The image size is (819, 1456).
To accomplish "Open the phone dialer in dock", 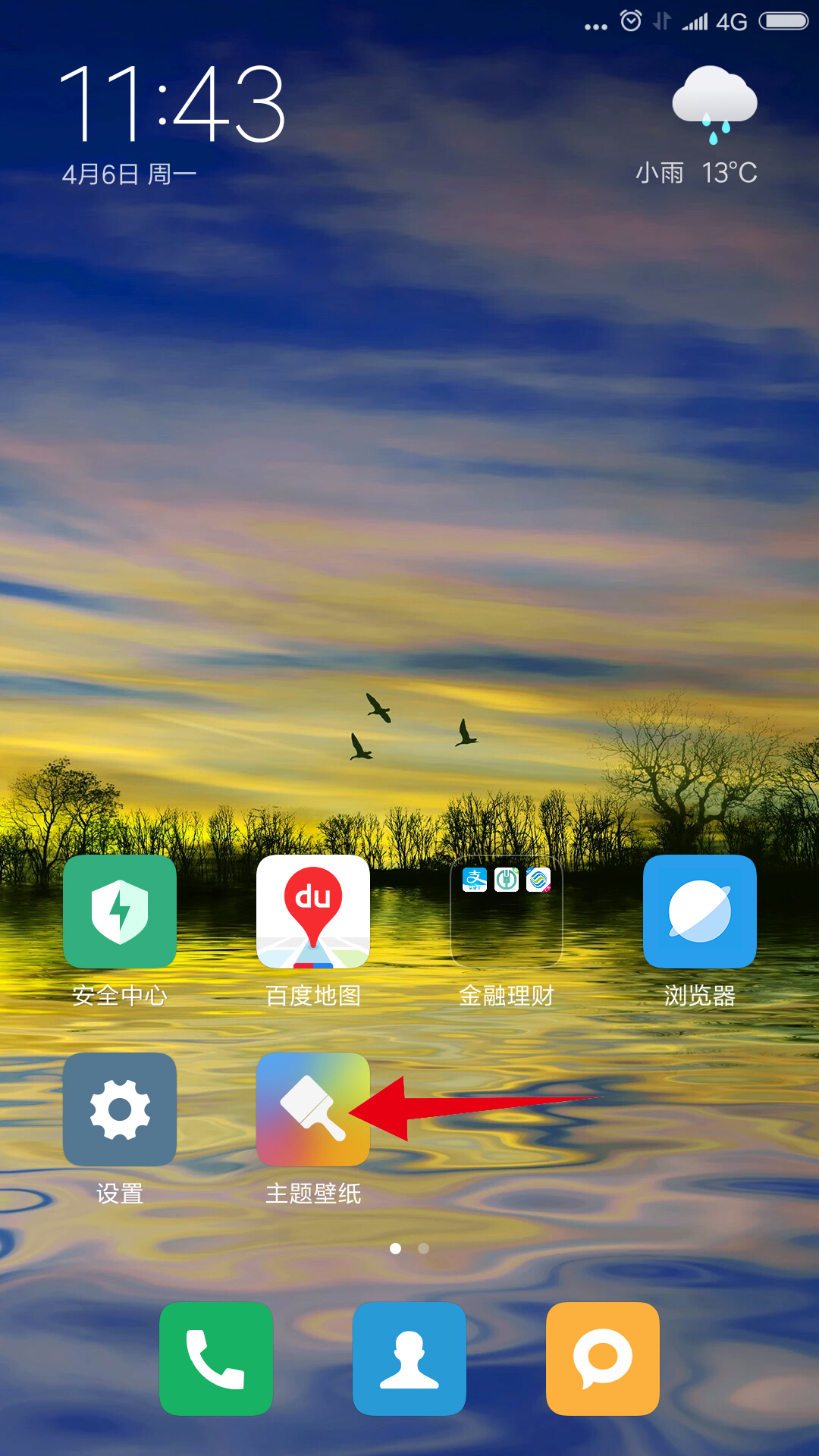I will pyautogui.click(x=216, y=1358).
